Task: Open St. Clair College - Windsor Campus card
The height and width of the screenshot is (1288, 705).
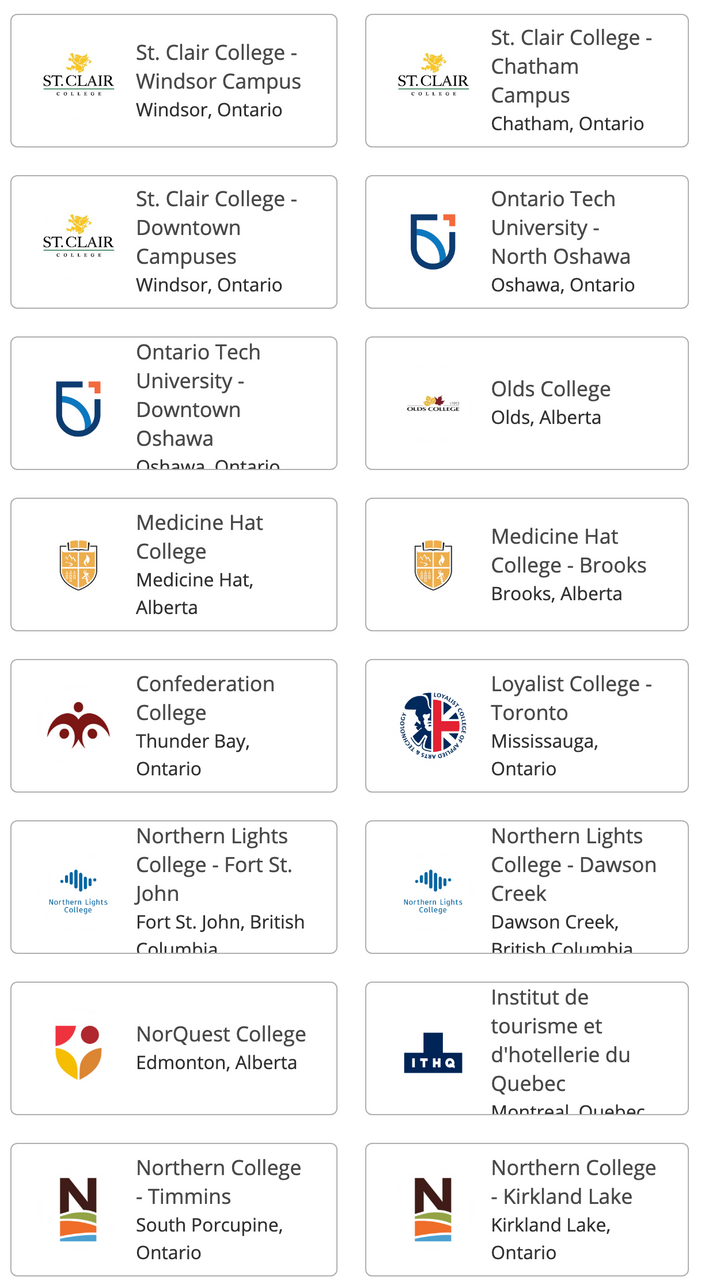Action: tap(174, 81)
